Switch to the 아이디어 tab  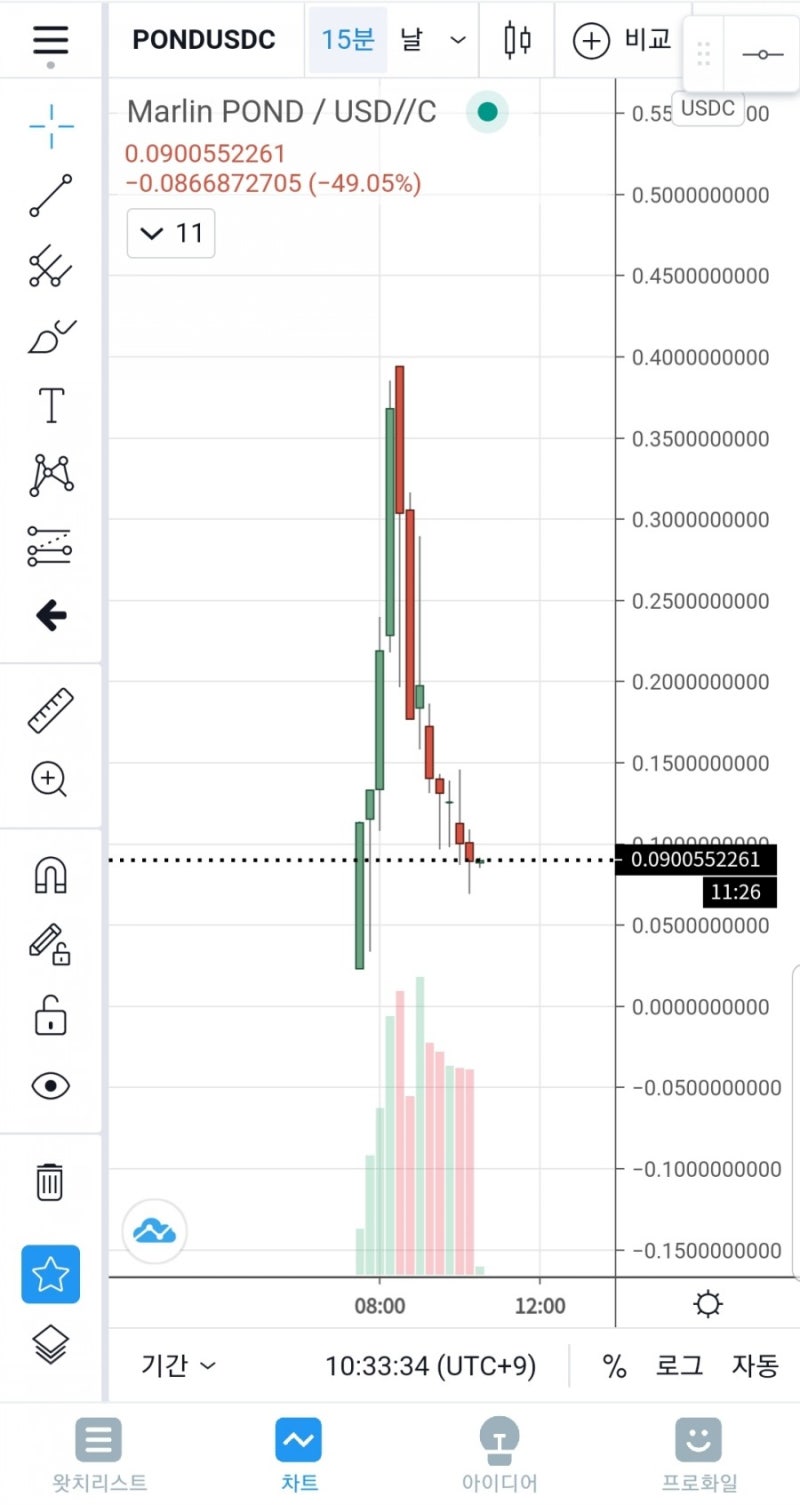tap(499, 1455)
